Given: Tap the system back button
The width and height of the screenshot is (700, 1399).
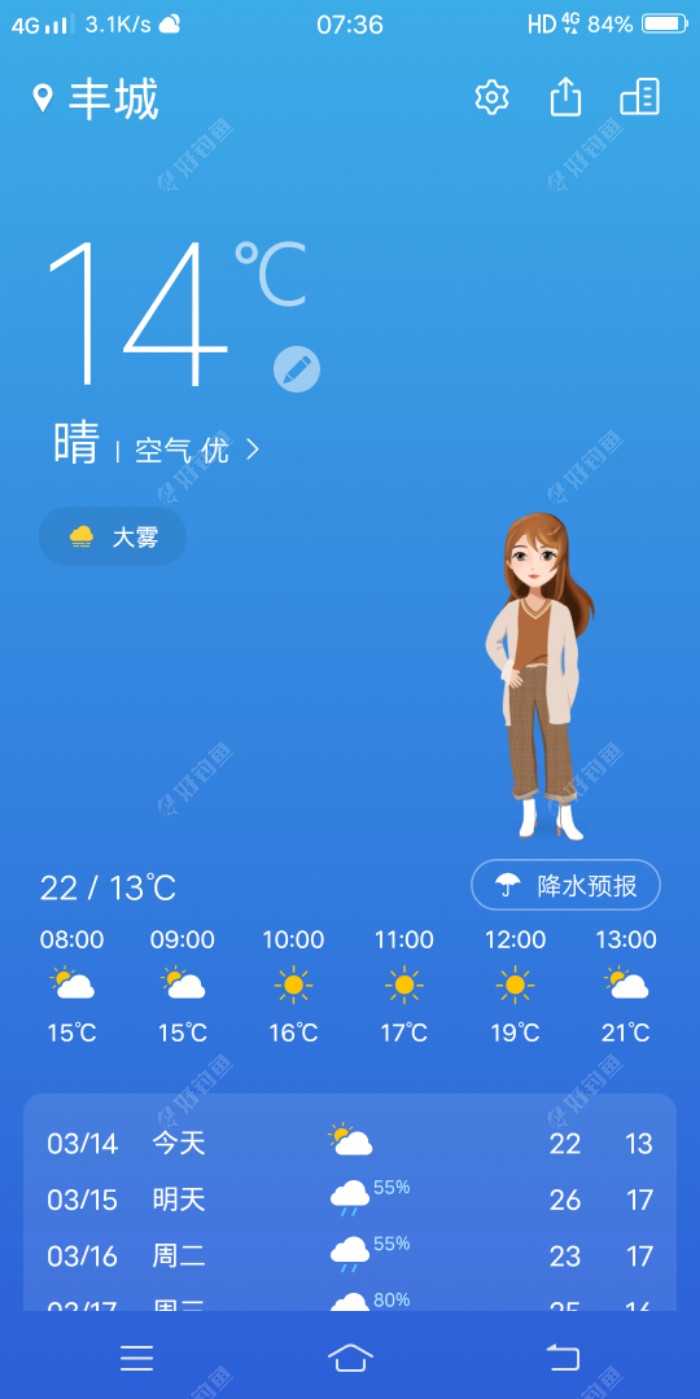Looking at the screenshot, I should tap(563, 1357).
